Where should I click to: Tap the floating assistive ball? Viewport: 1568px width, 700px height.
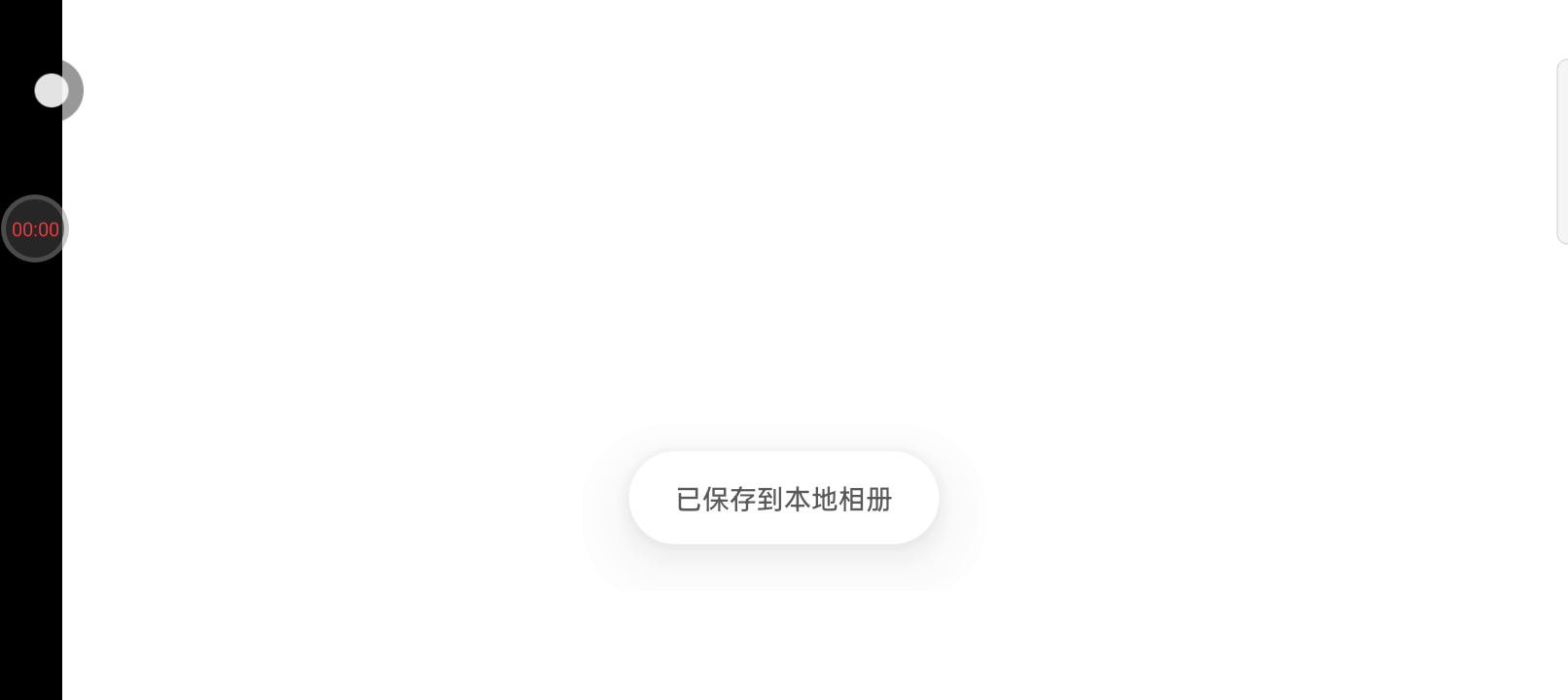coord(53,90)
